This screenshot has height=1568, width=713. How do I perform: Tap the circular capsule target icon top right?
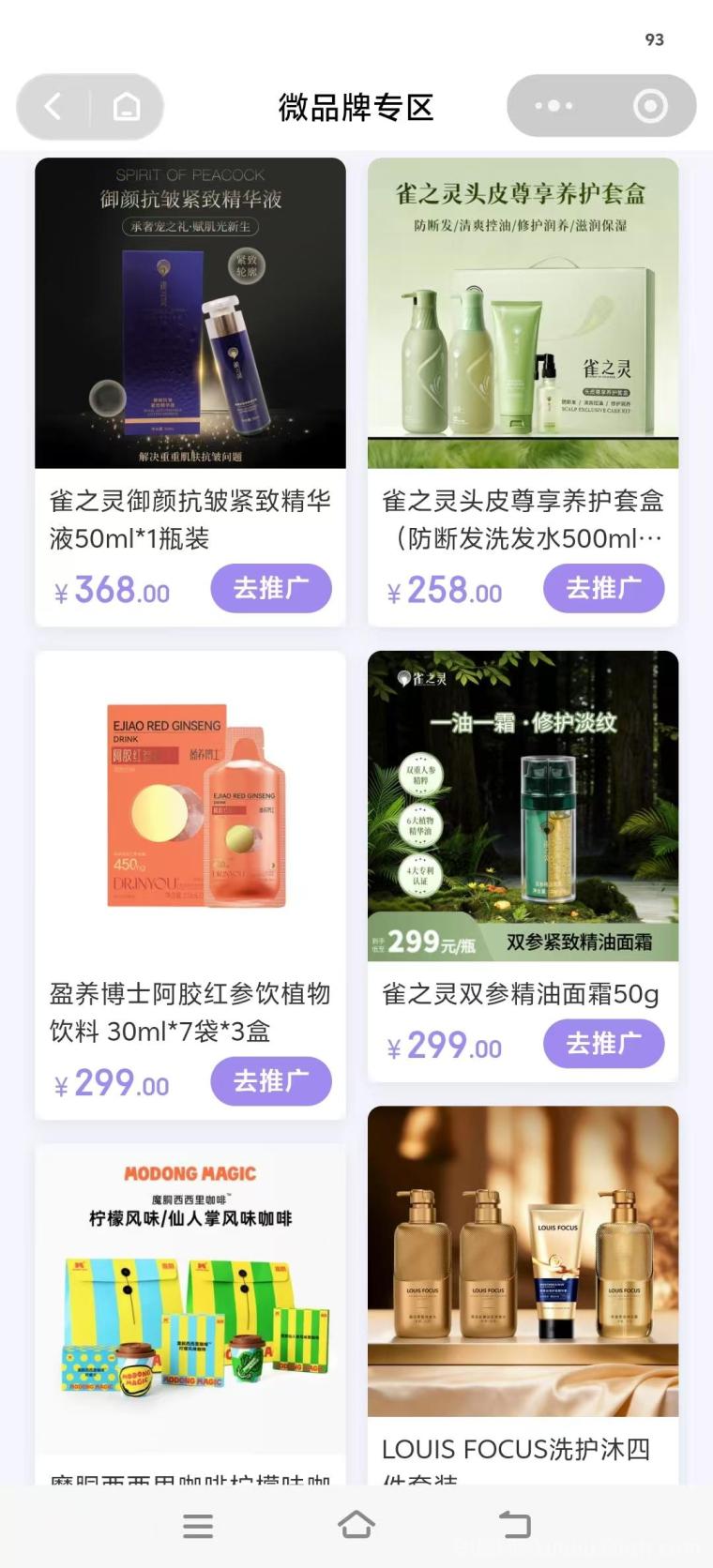click(647, 106)
